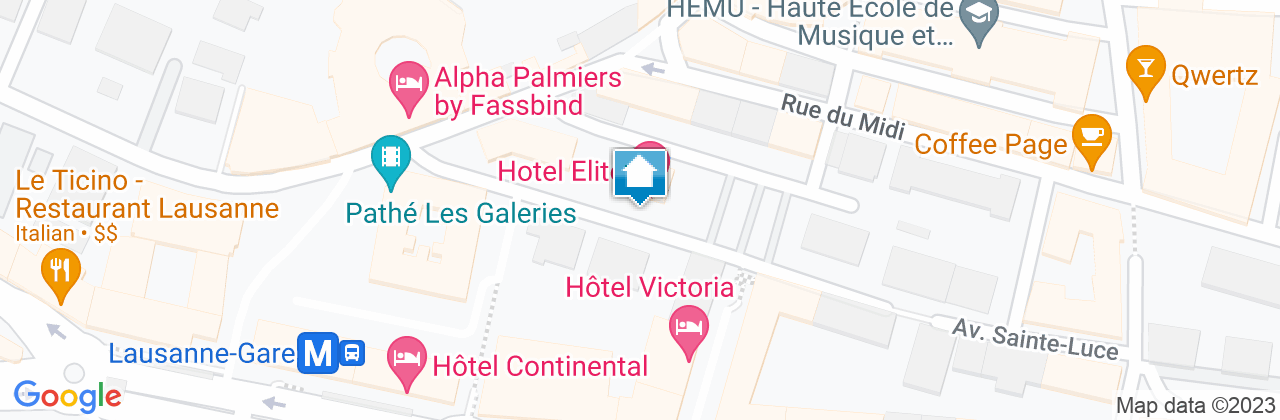Tap the Lausanne-Gare metro station icon

pos(318,353)
